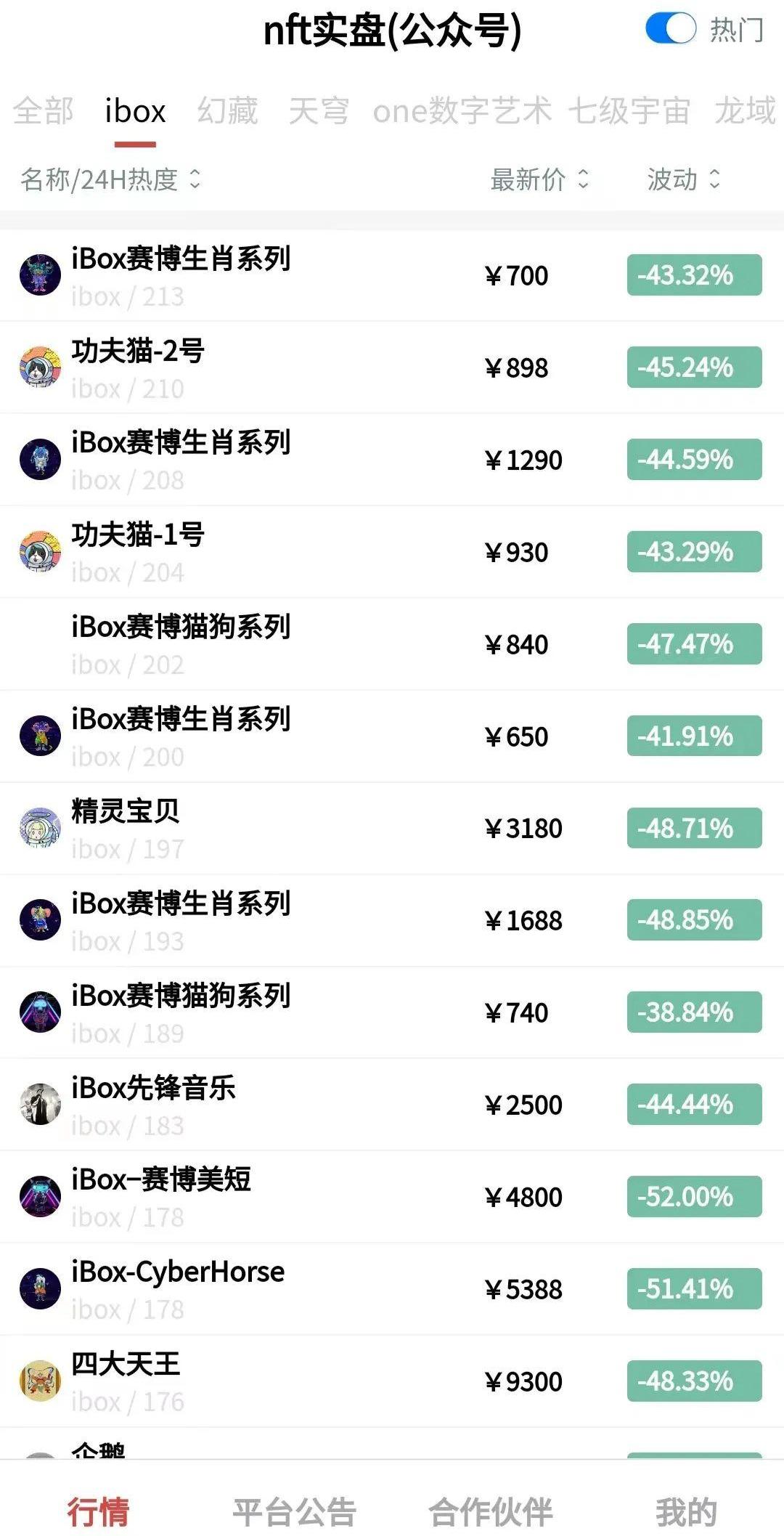This screenshot has height=1536, width=784.
Task: Select the 幻藏 platform tab
Action: coord(227,112)
